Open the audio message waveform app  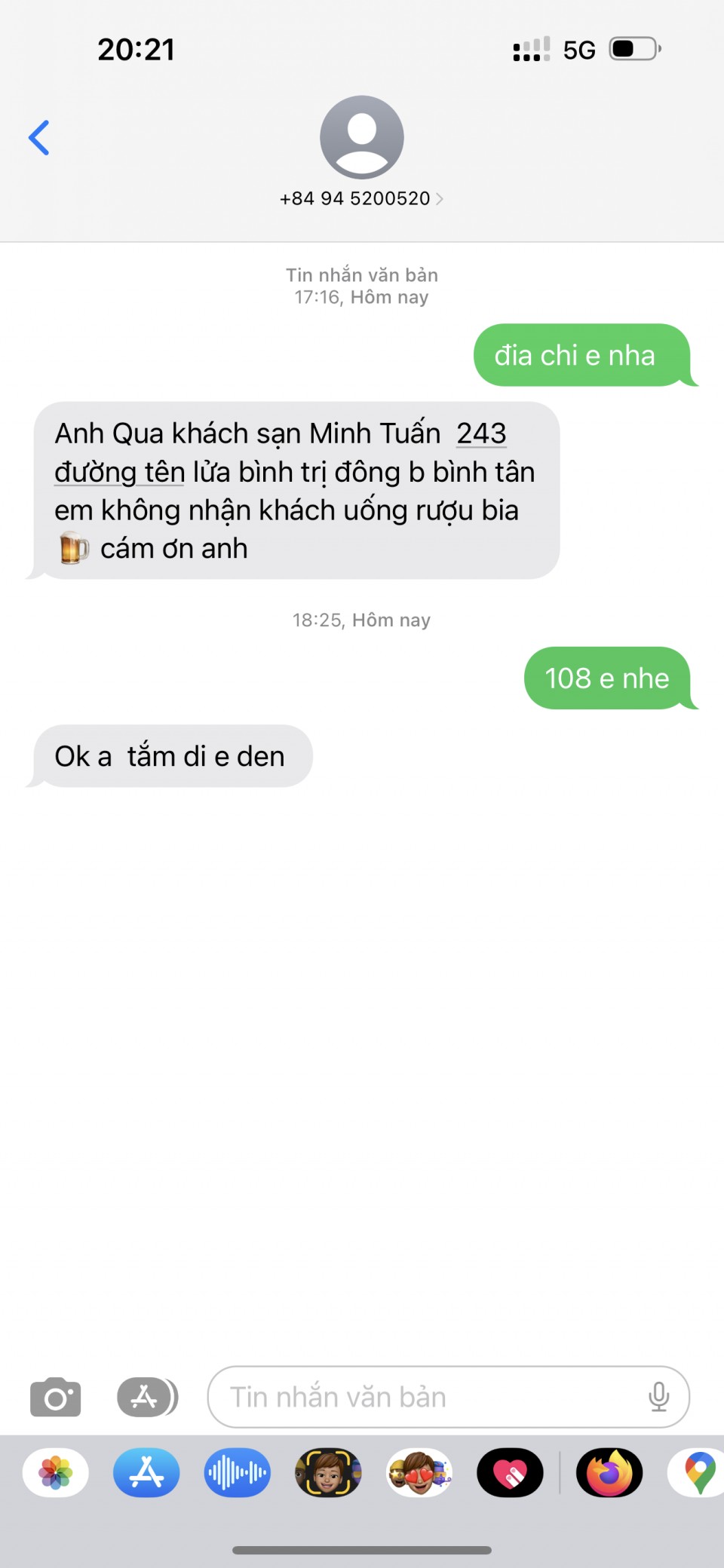[x=238, y=1472]
